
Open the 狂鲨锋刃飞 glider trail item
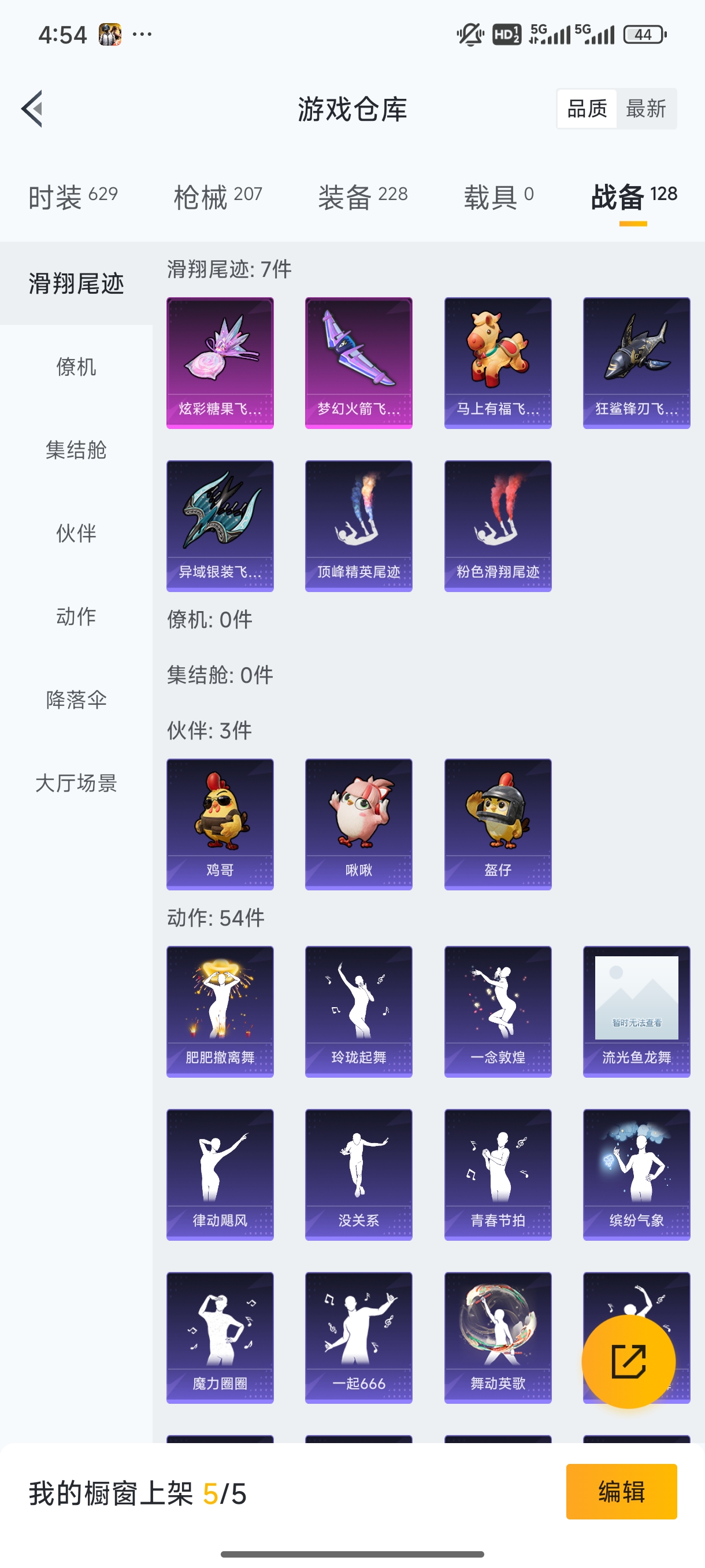pyautogui.click(x=636, y=362)
